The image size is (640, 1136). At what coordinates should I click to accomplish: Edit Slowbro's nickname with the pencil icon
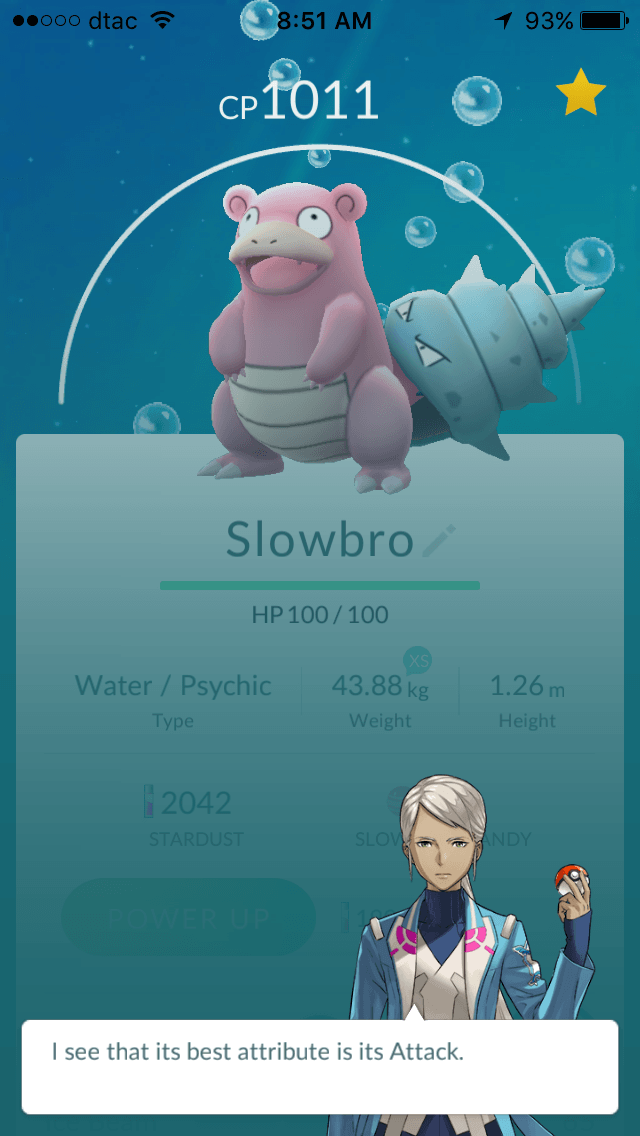click(439, 541)
